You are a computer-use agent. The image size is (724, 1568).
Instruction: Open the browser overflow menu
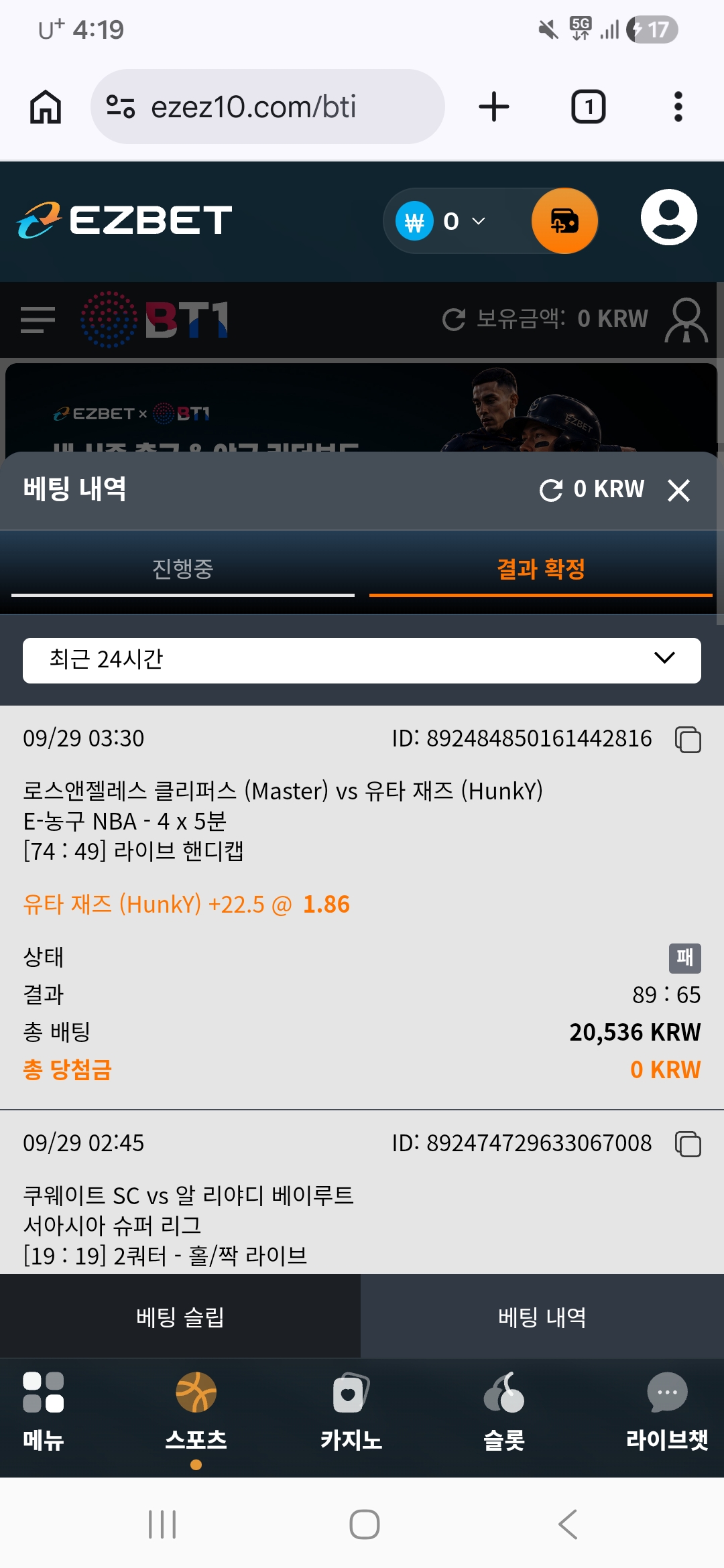678,107
